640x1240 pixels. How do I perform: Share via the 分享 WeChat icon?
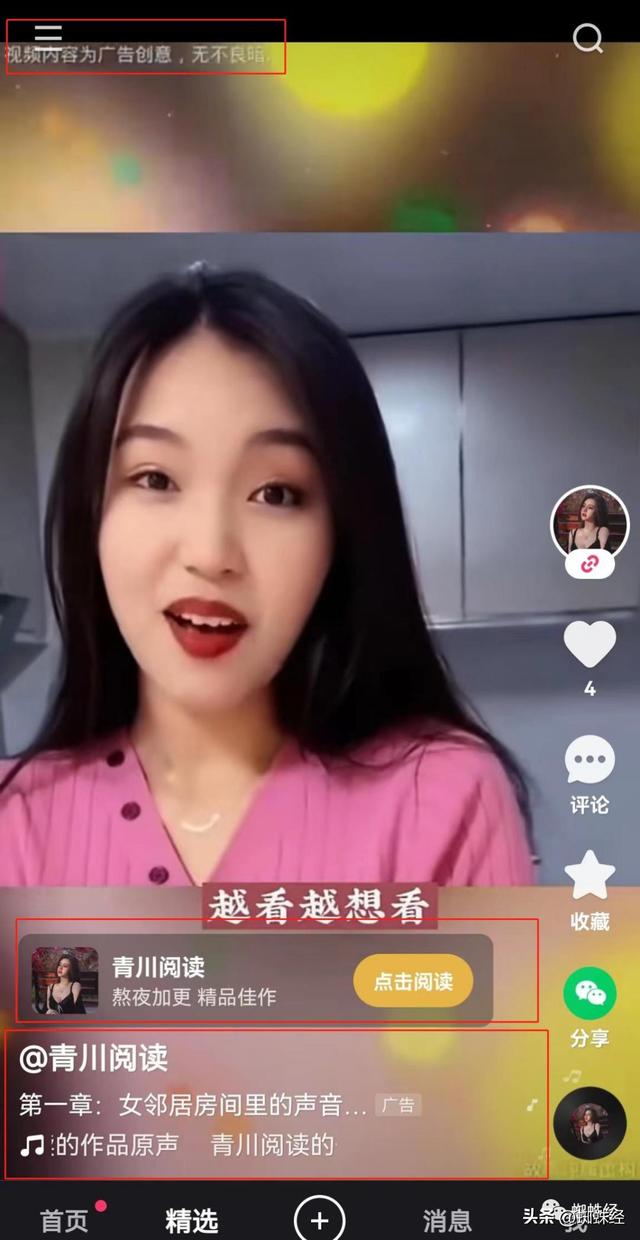(x=589, y=1008)
